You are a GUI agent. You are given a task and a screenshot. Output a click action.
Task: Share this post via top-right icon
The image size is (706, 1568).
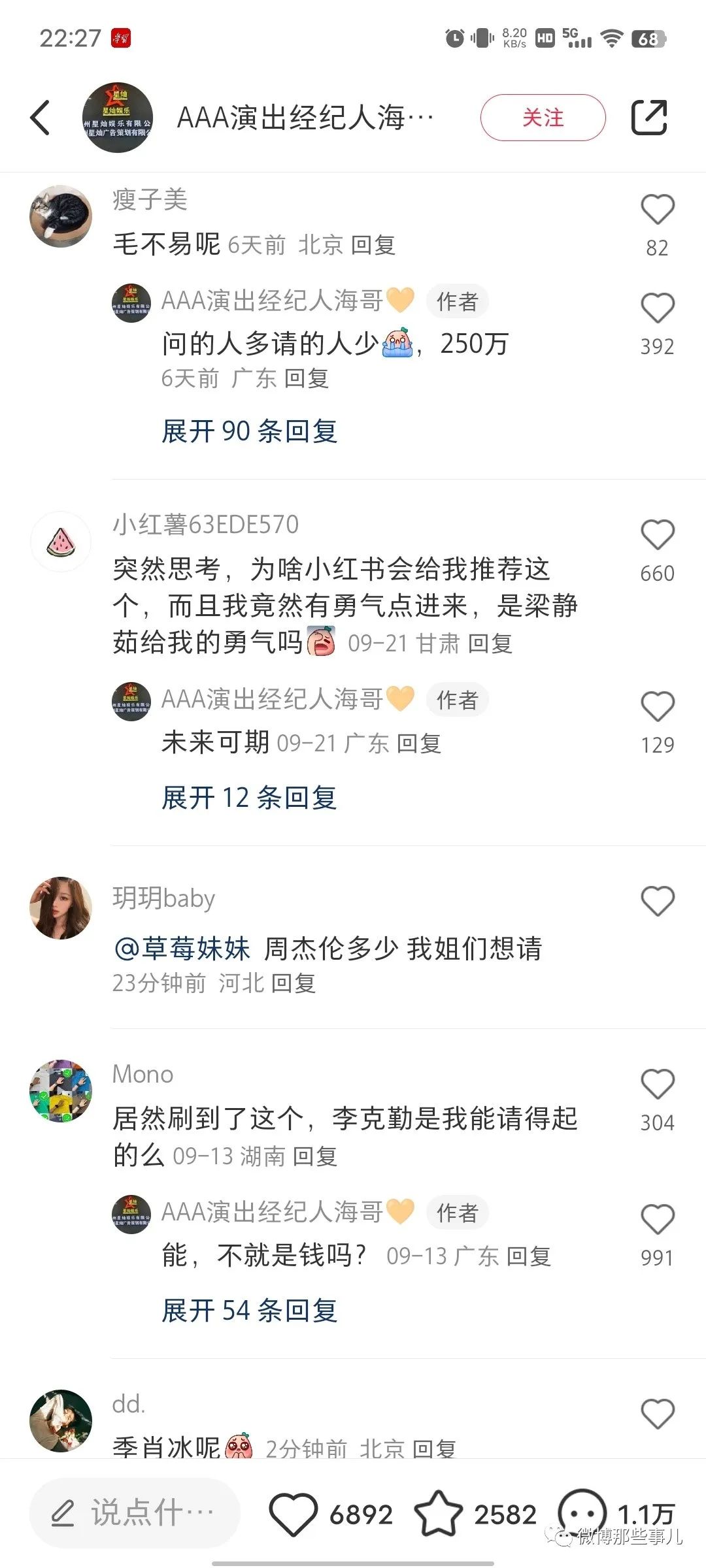pos(648,118)
